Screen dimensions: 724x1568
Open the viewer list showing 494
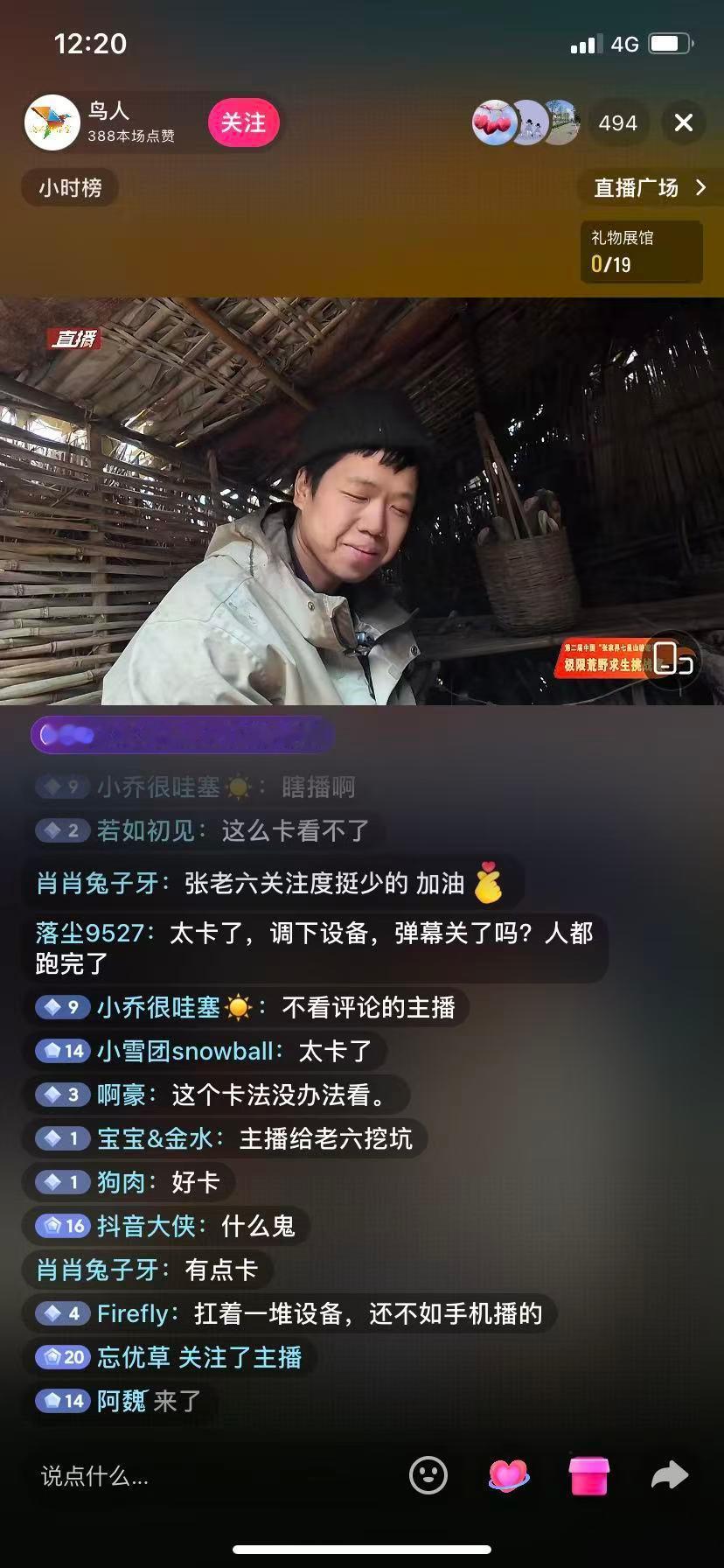[x=617, y=122]
